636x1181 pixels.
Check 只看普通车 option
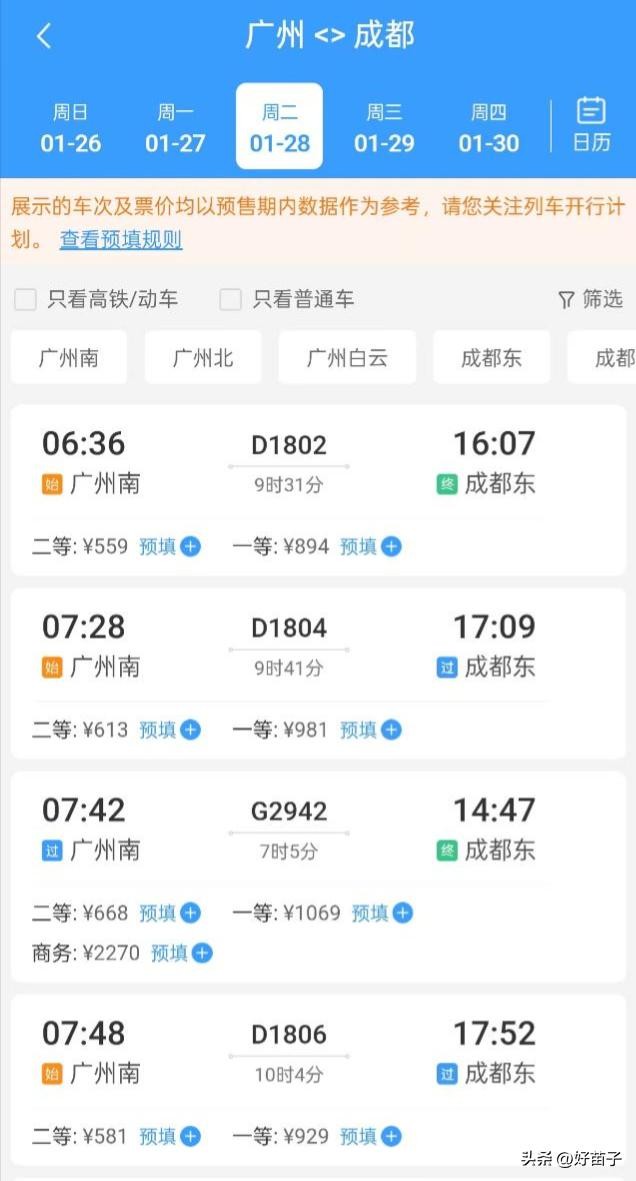point(231,299)
